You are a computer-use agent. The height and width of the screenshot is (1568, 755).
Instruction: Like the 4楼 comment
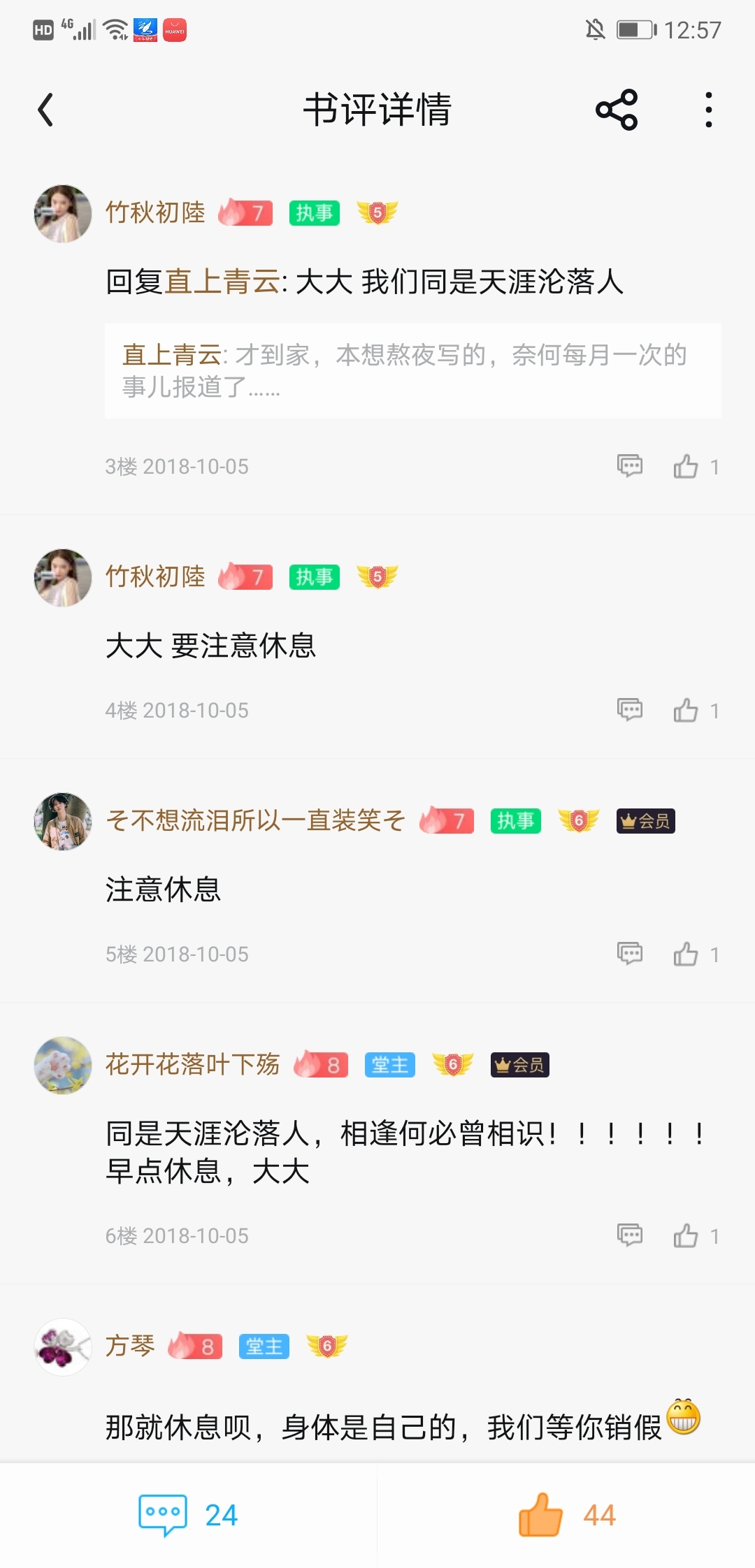(x=686, y=710)
